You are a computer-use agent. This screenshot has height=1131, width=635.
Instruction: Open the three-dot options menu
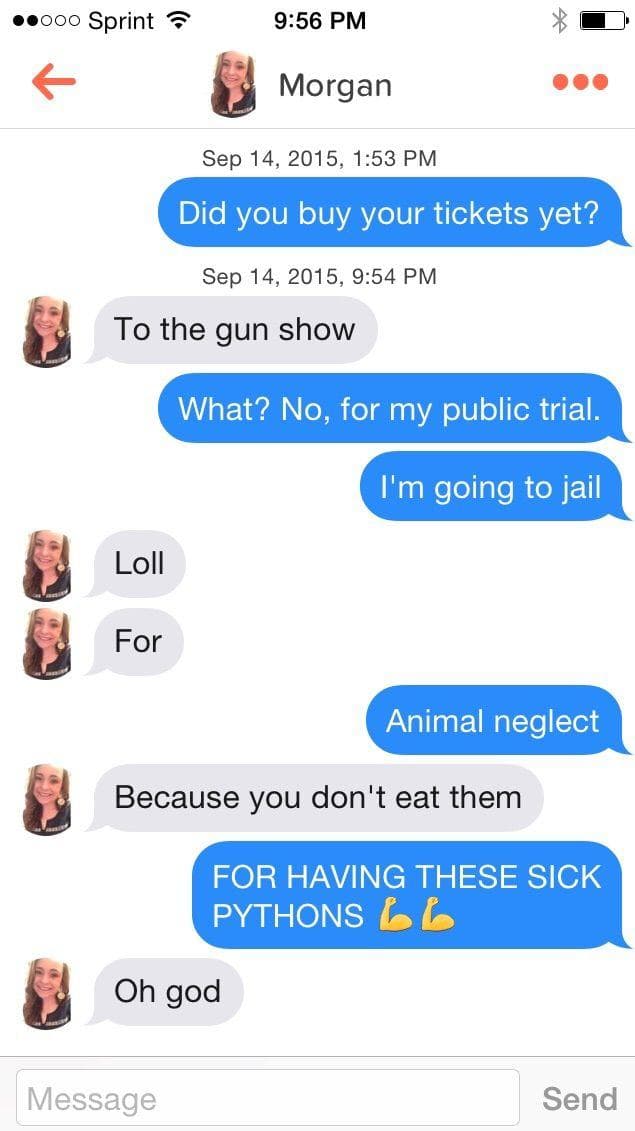pos(580,83)
